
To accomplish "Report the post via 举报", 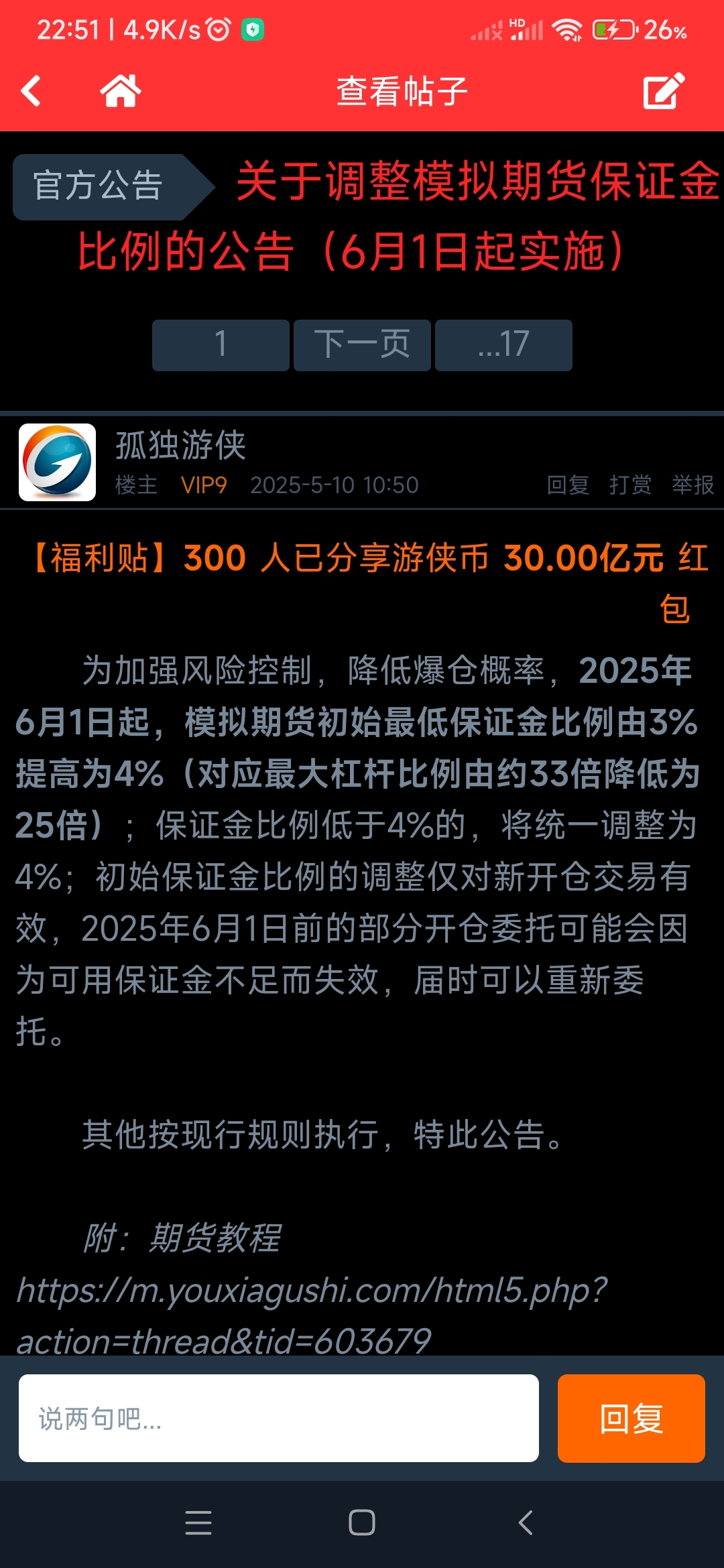I will click(693, 484).
